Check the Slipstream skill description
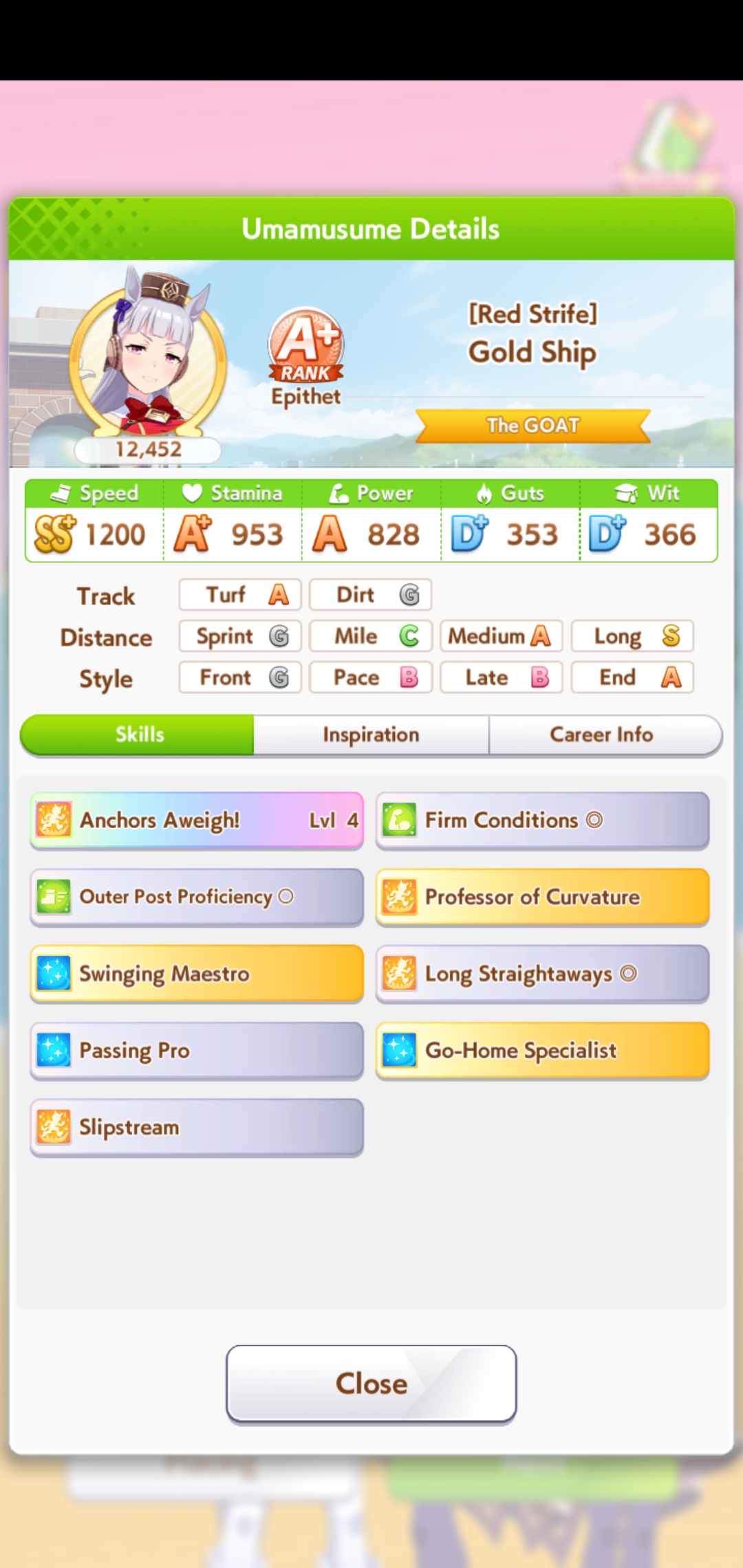 pyautogui.click(x=197, y=1127)
